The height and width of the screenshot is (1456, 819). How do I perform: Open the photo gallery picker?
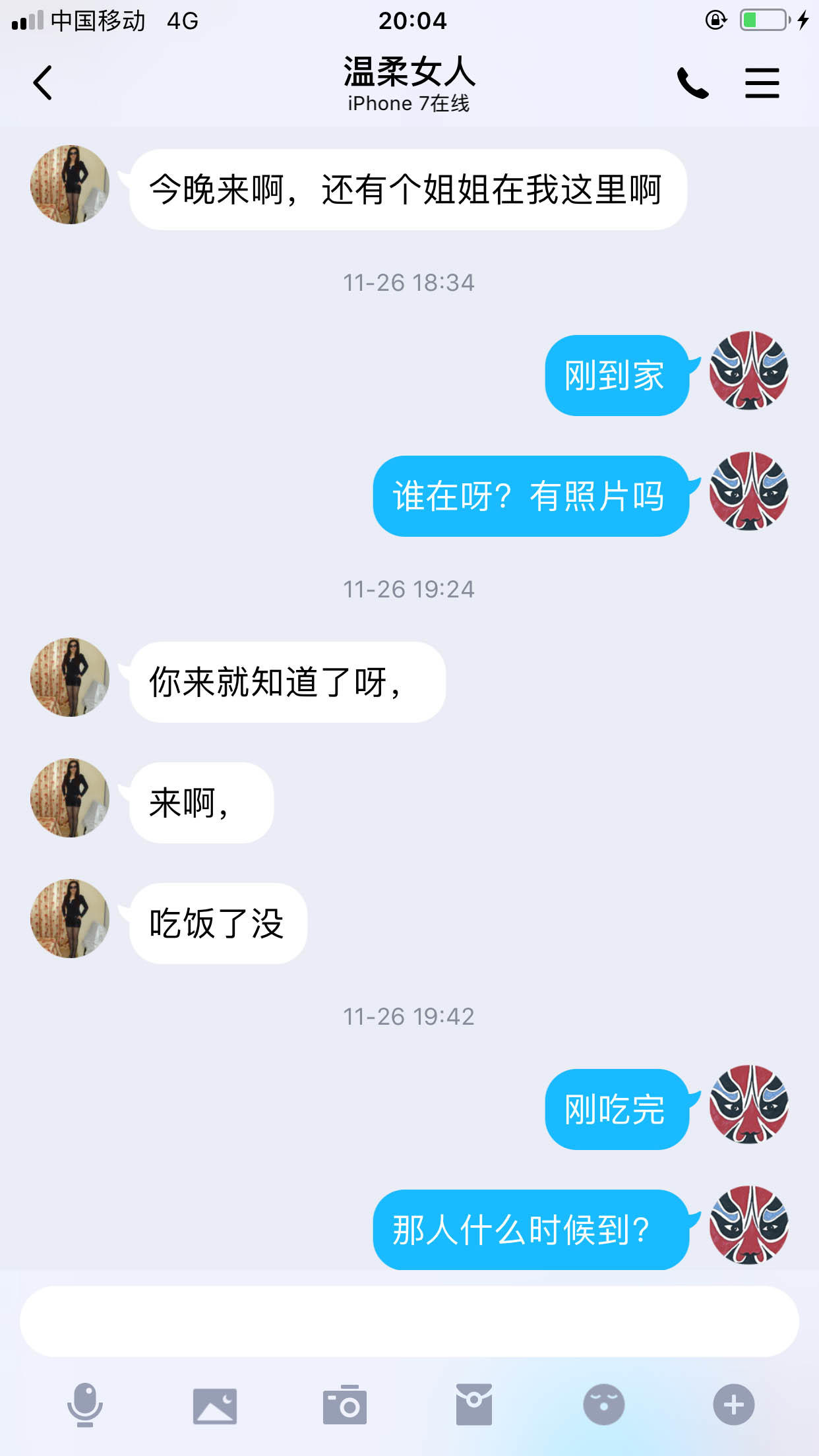pos(215,1405)
